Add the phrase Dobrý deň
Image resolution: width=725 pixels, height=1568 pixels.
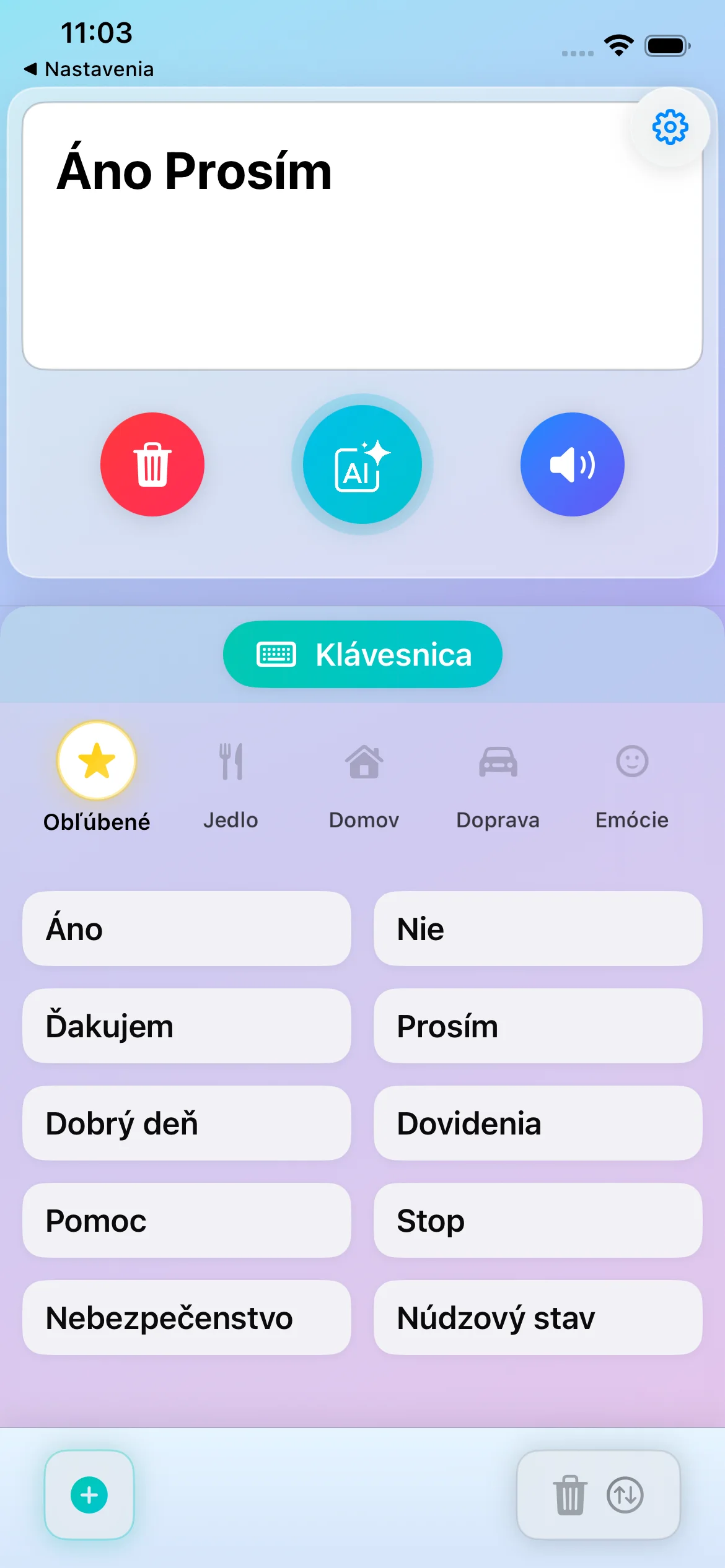tap(187, 1123)
